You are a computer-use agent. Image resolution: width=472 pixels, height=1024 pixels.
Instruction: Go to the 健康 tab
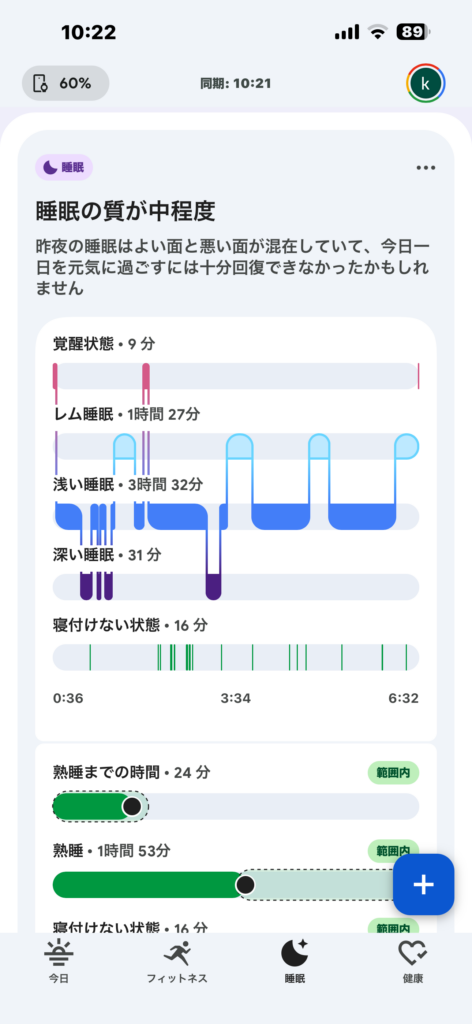point(413,962)
